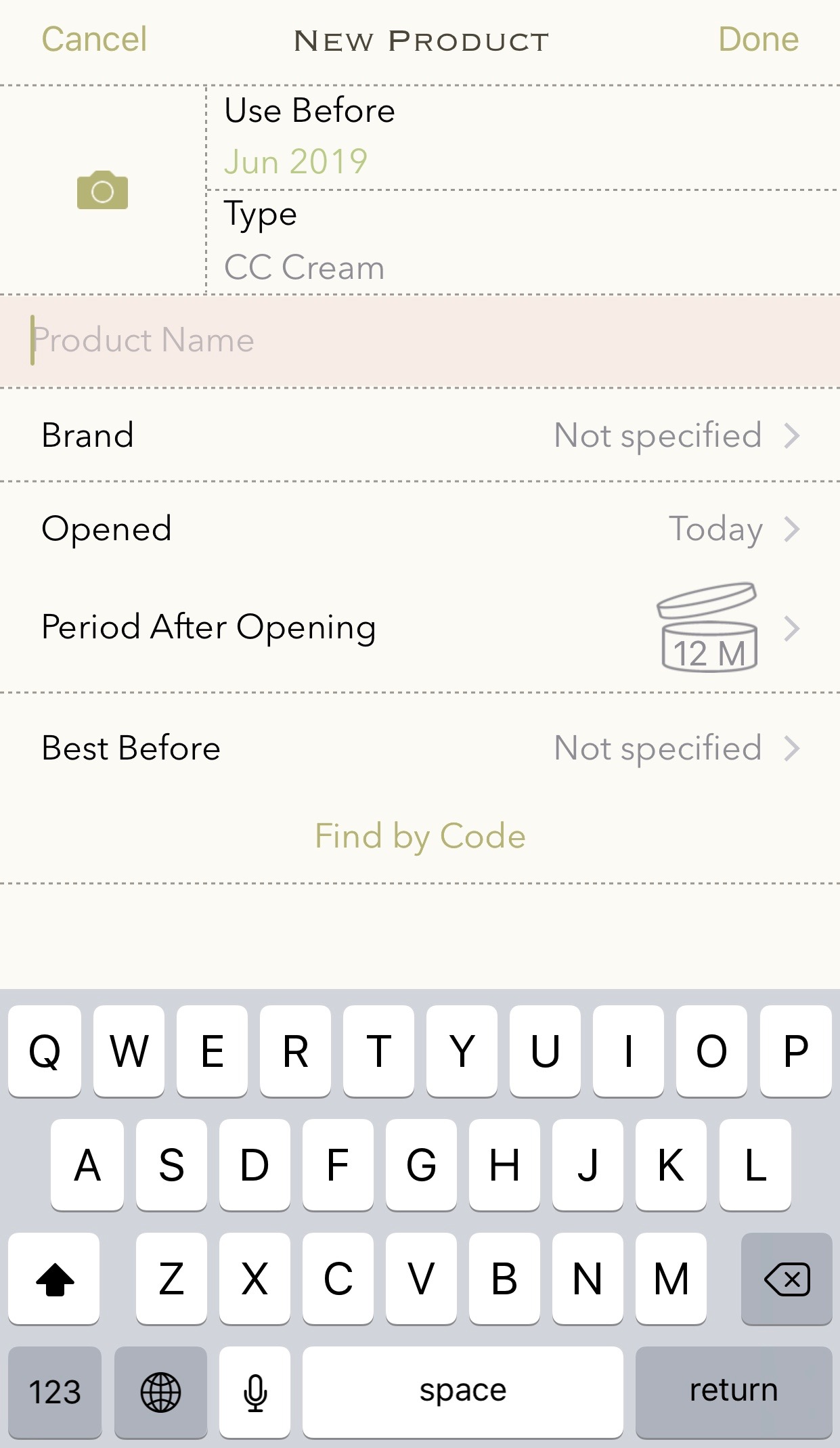
Task: Change the Opened date
Action: pyautogui.click(x=420, y=529)
